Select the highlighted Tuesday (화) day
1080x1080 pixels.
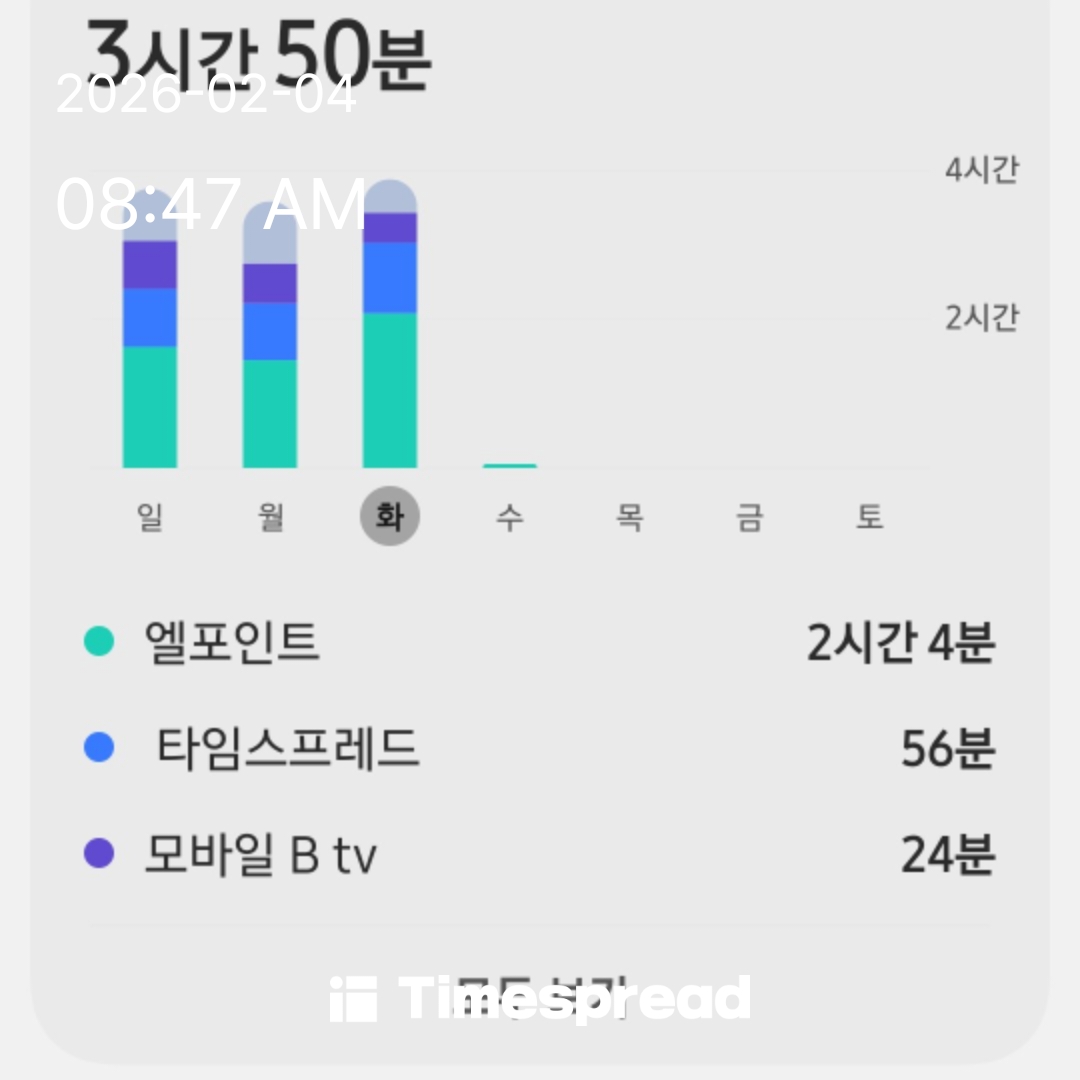[x=390, y=517]
